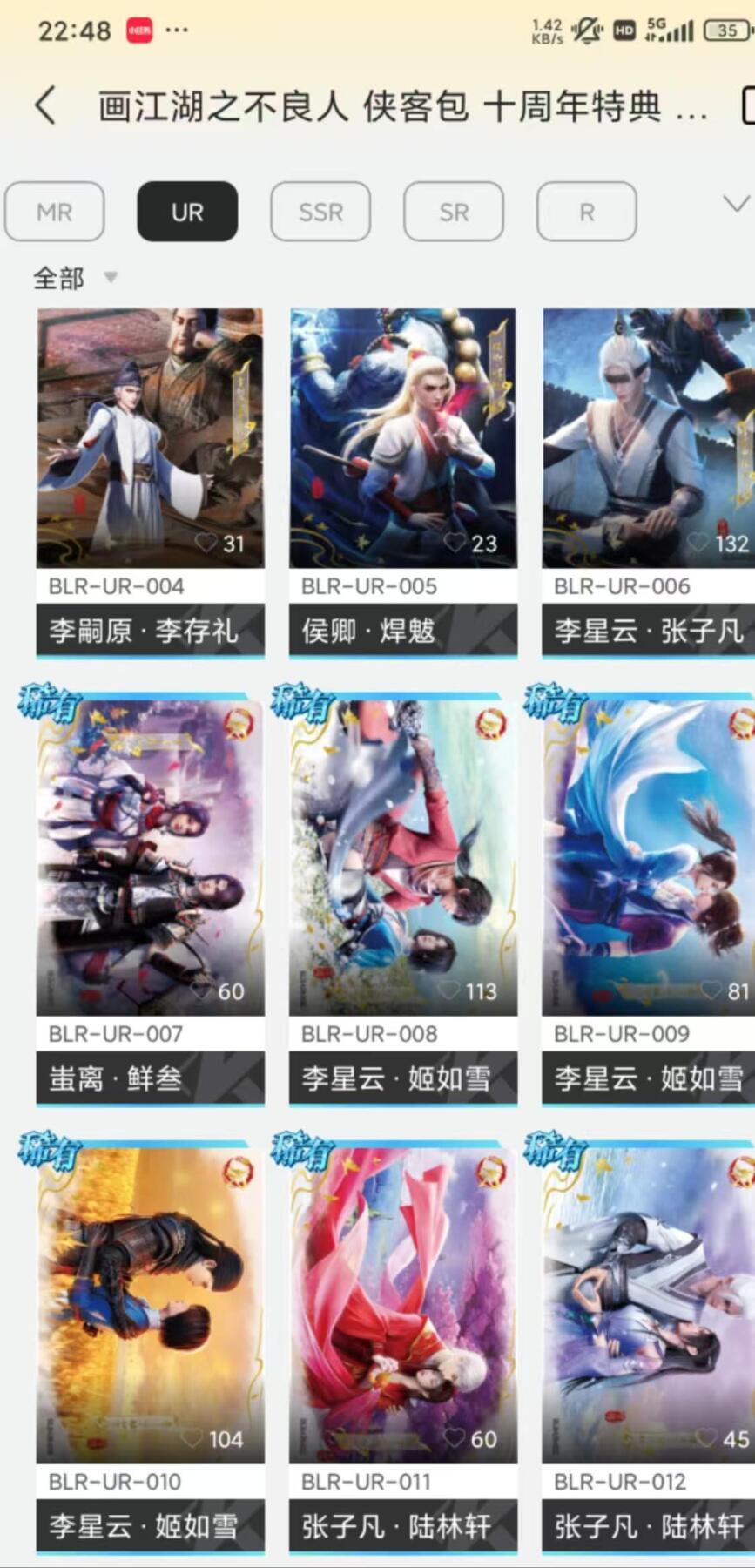Select the UR rarity tab
Image resolution: width=755 pixels, height=1568 pixels.
pos(187,212)
